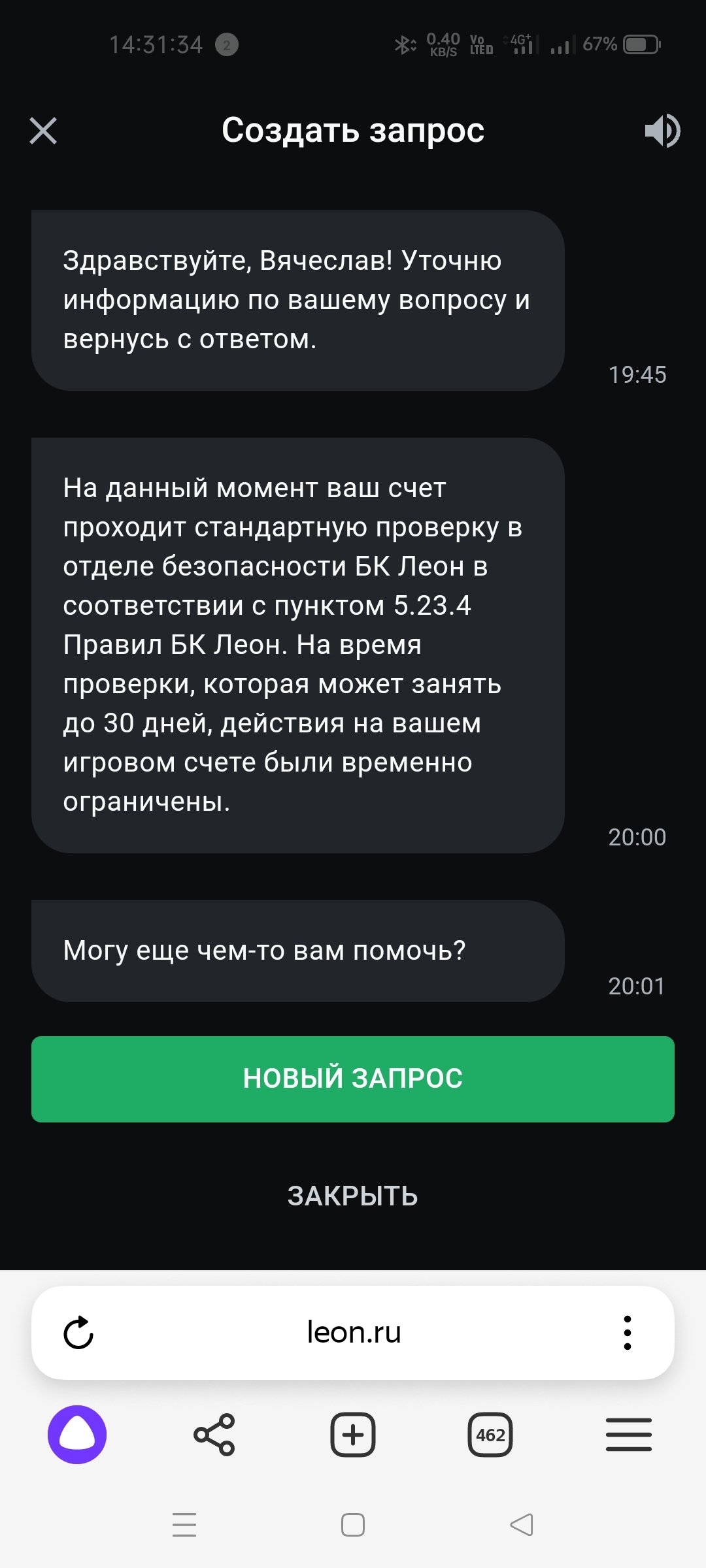Open the browser hamburger menu
The height and width of the screenshot is (1568, 706).
[x=628, y=1435]
